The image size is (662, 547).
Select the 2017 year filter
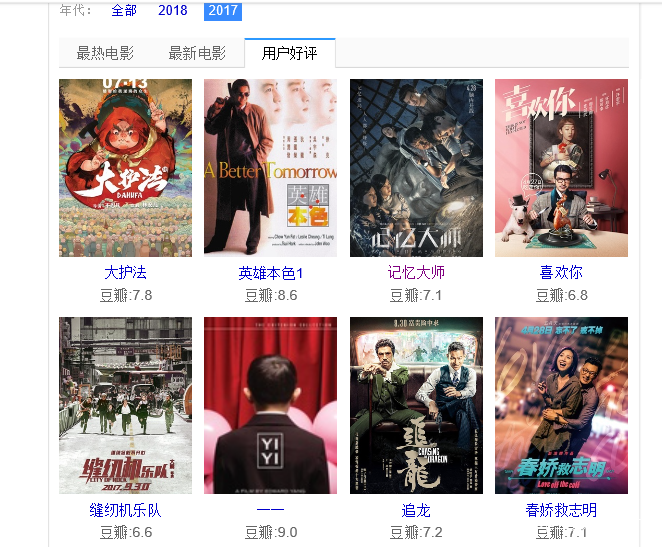(222, 10)
